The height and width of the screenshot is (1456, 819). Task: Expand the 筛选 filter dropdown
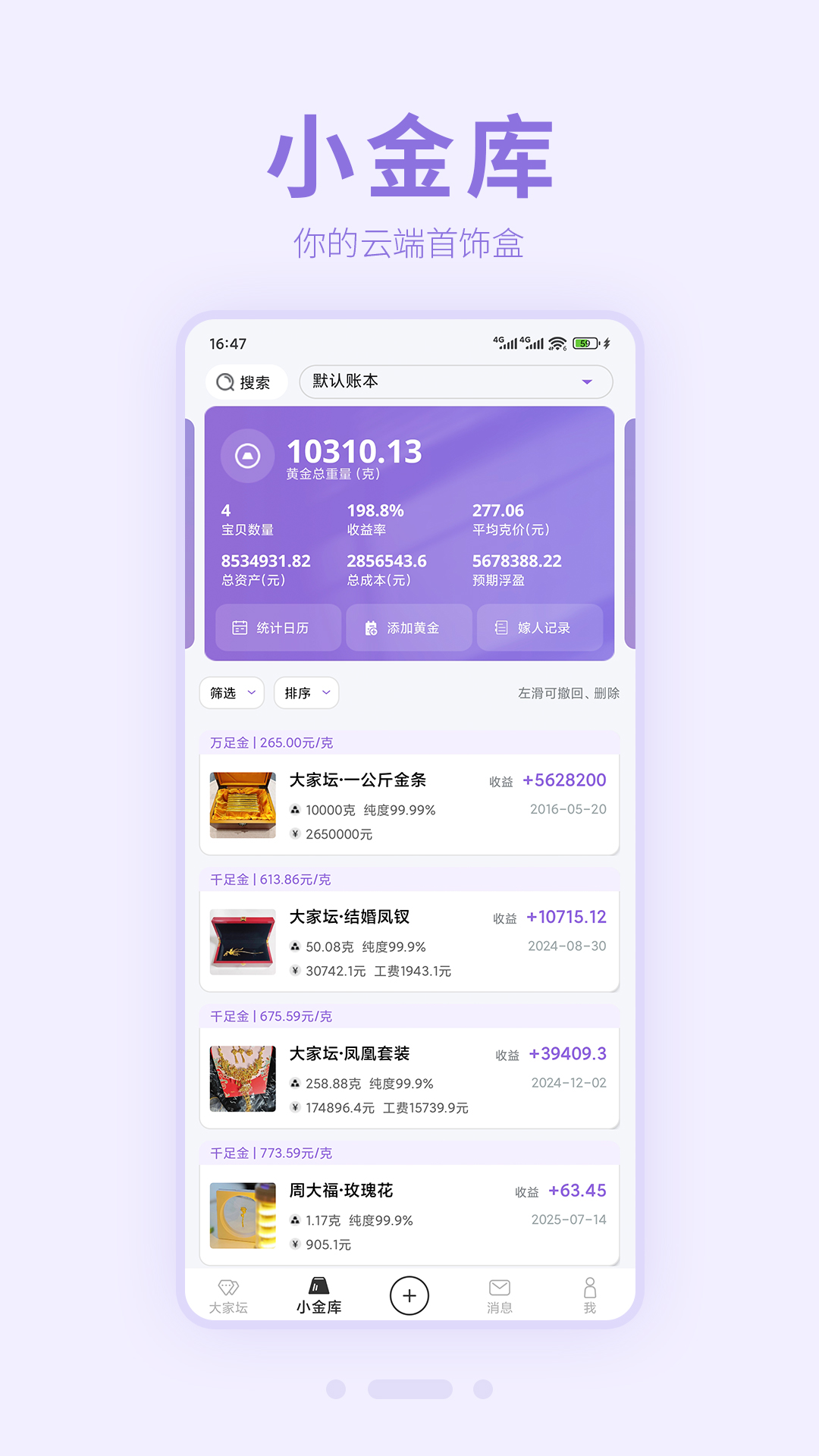pos(231,692)
